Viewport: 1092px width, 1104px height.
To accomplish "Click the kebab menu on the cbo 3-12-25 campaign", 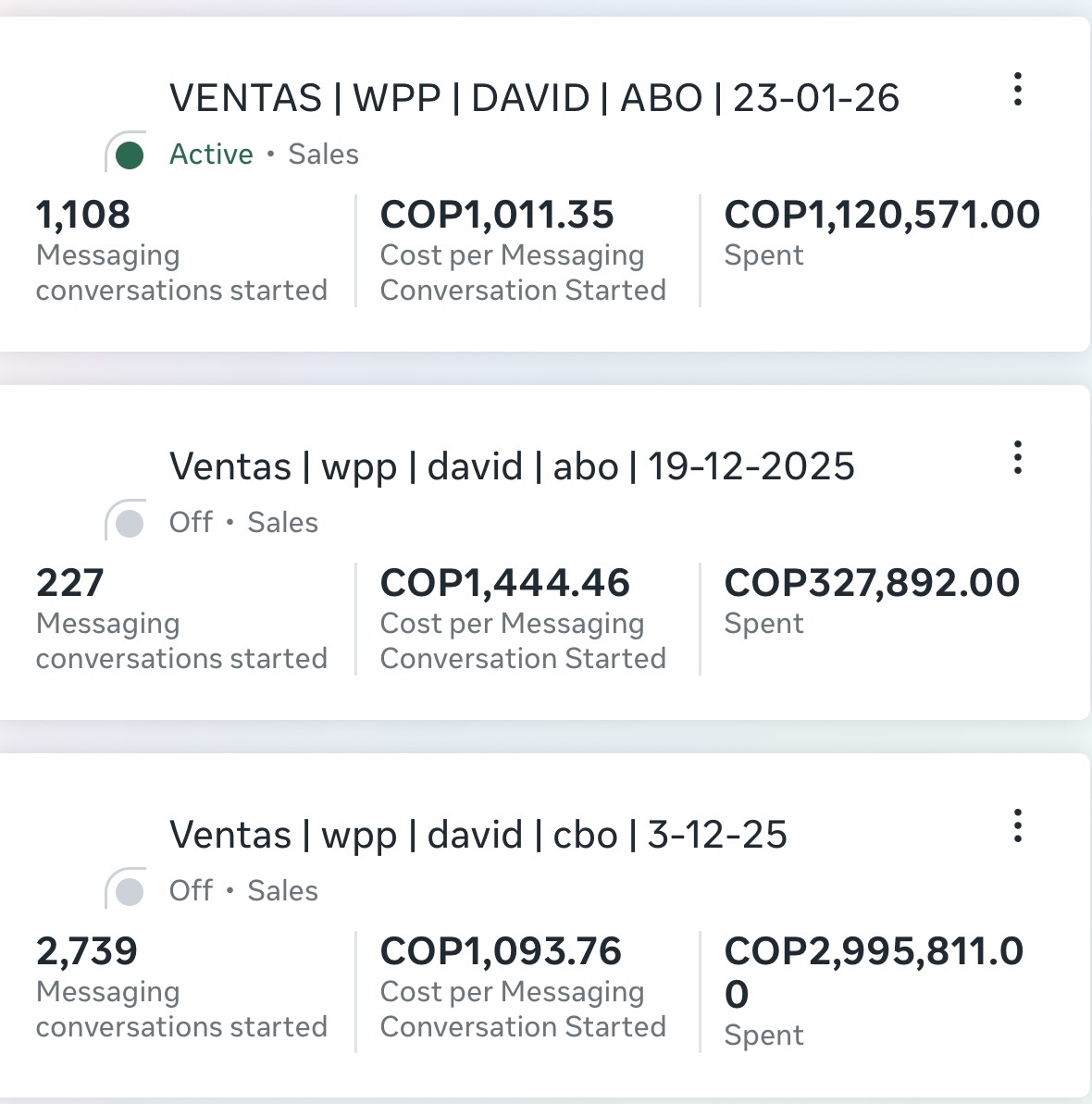I will point(1017,825).
